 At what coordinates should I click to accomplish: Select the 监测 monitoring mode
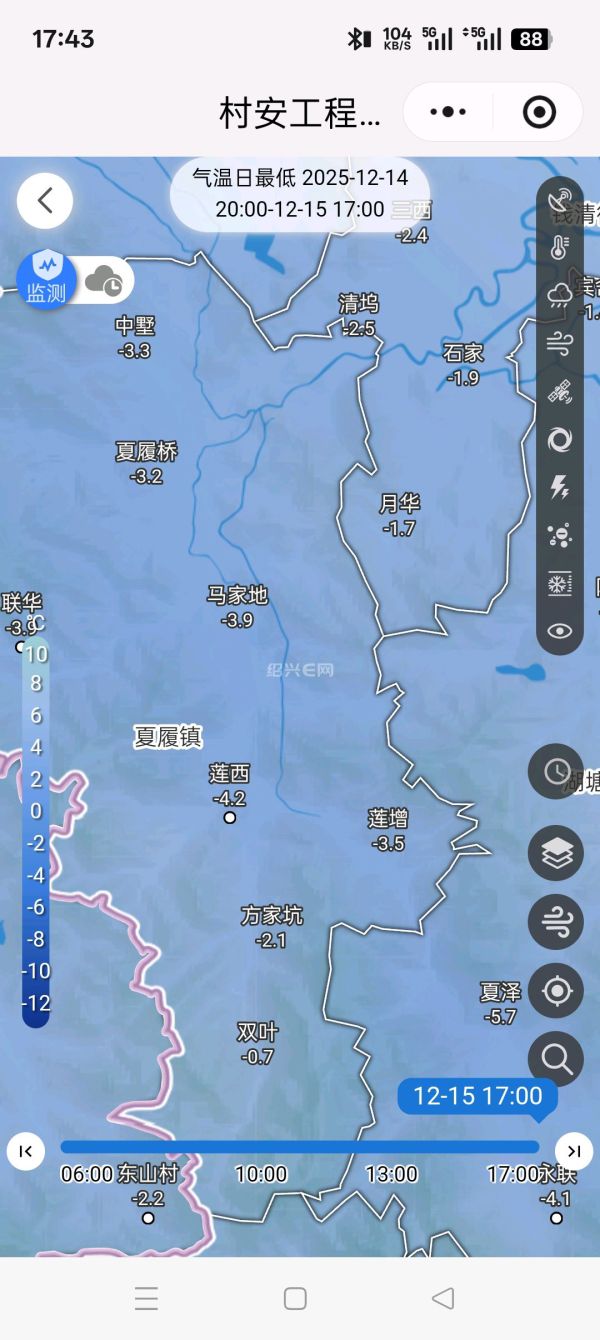coord(46,277)
